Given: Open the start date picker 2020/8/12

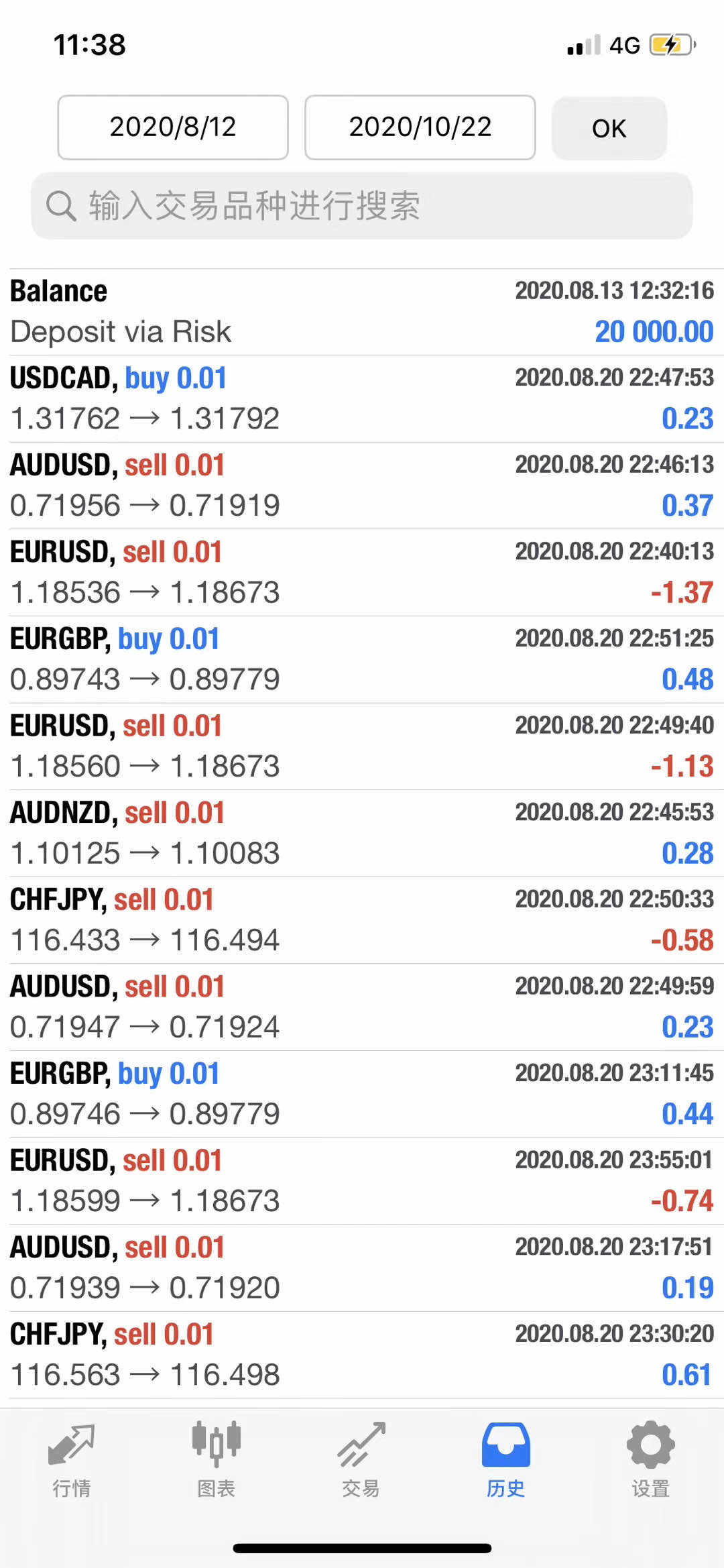Looking at the screenshot, I should (x=173, y=127).
